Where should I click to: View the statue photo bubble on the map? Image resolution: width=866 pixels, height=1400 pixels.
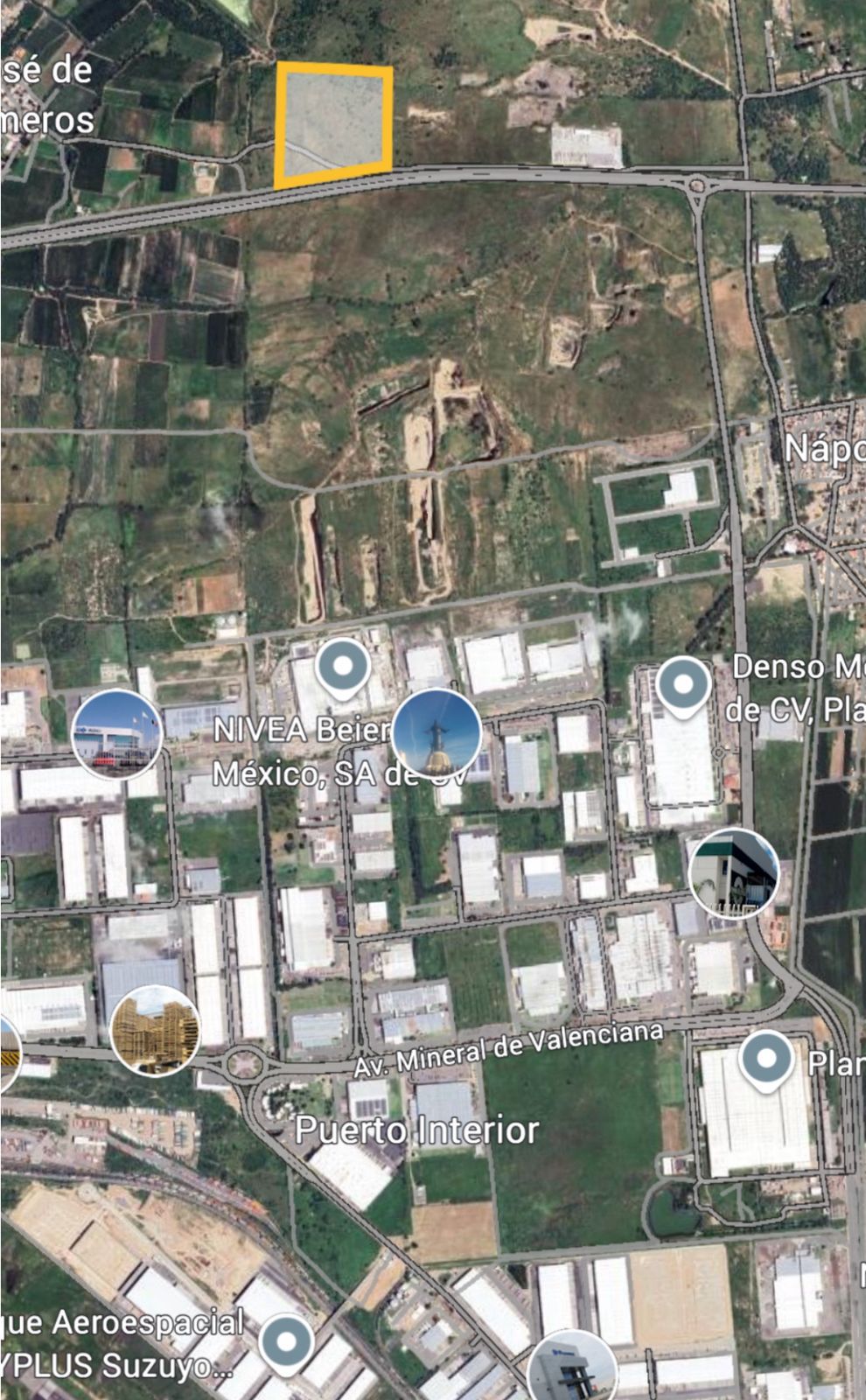pyautogui.click(x=436, y=733)
